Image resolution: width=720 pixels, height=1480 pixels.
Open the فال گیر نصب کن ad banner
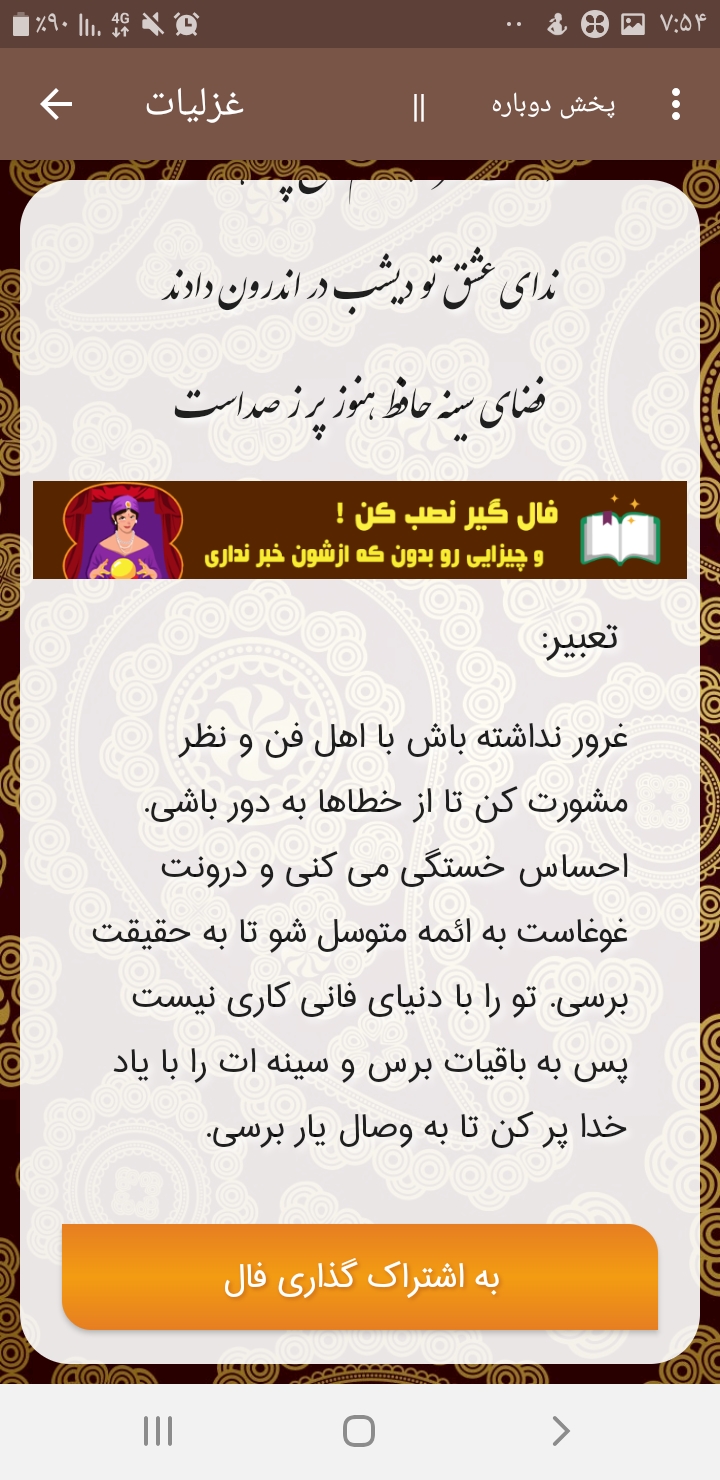(360, 530)
